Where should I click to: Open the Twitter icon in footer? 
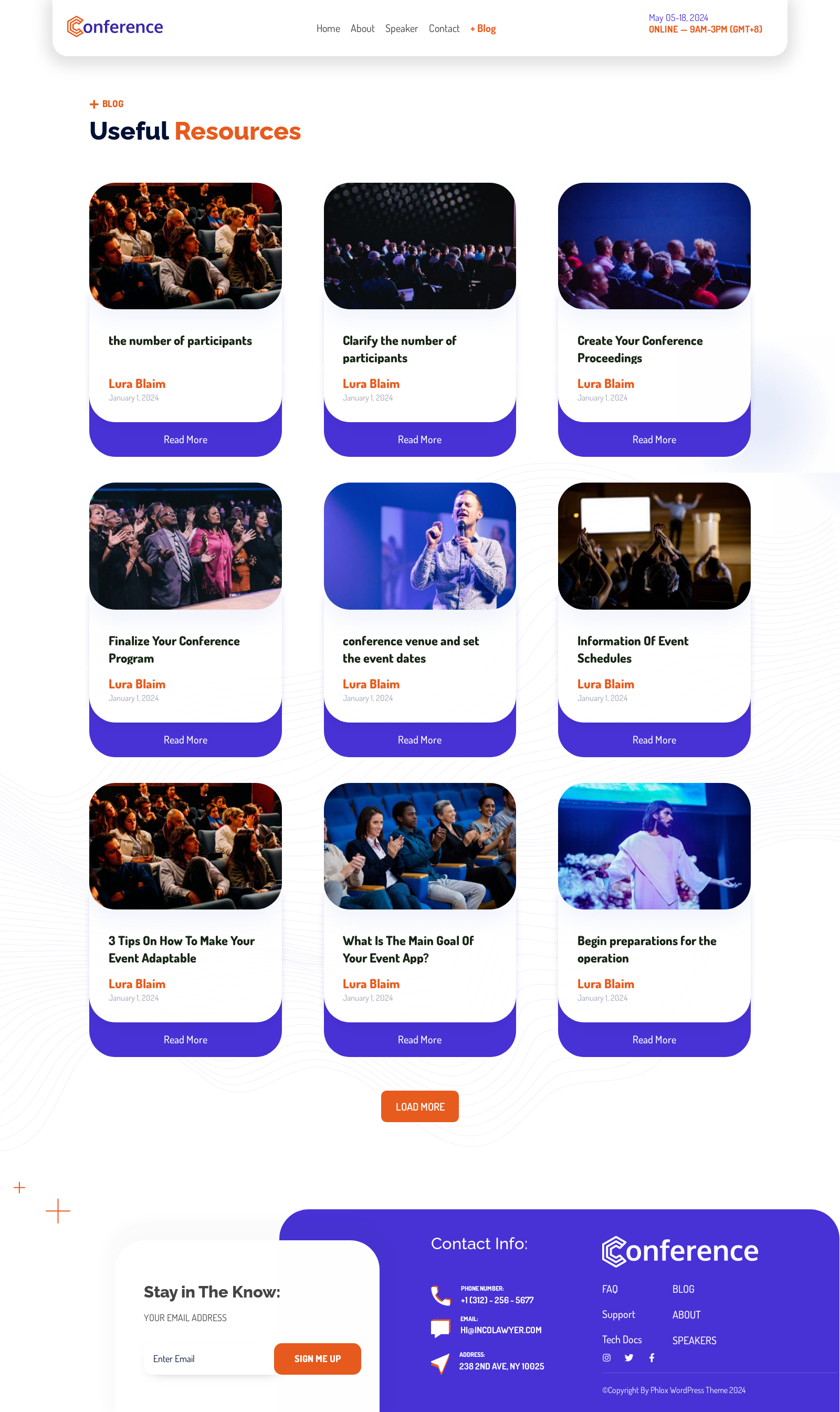[629, 1357]
